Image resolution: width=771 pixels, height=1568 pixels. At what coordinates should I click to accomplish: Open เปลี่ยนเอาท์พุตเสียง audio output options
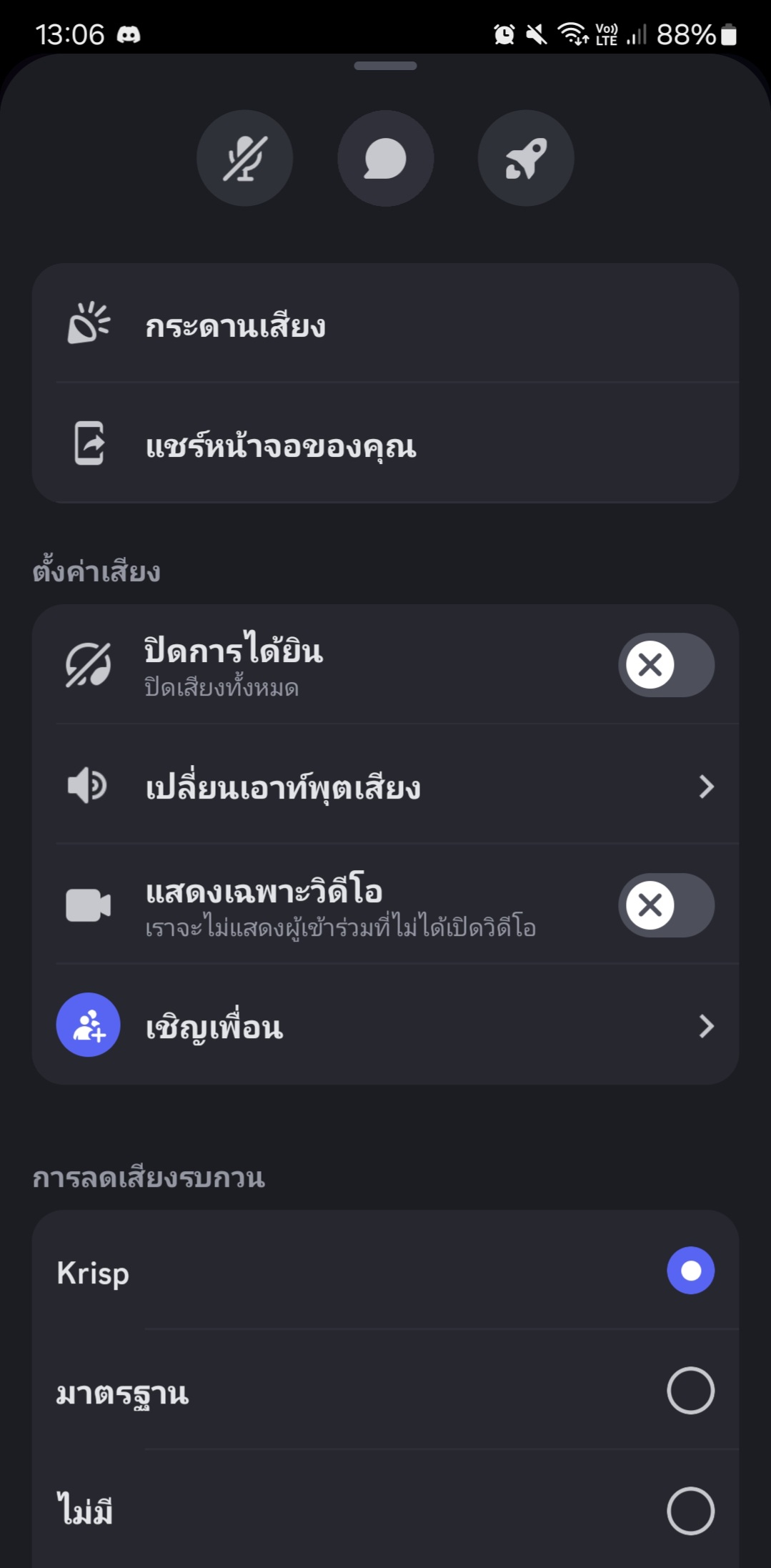click(x=385, y=786)
